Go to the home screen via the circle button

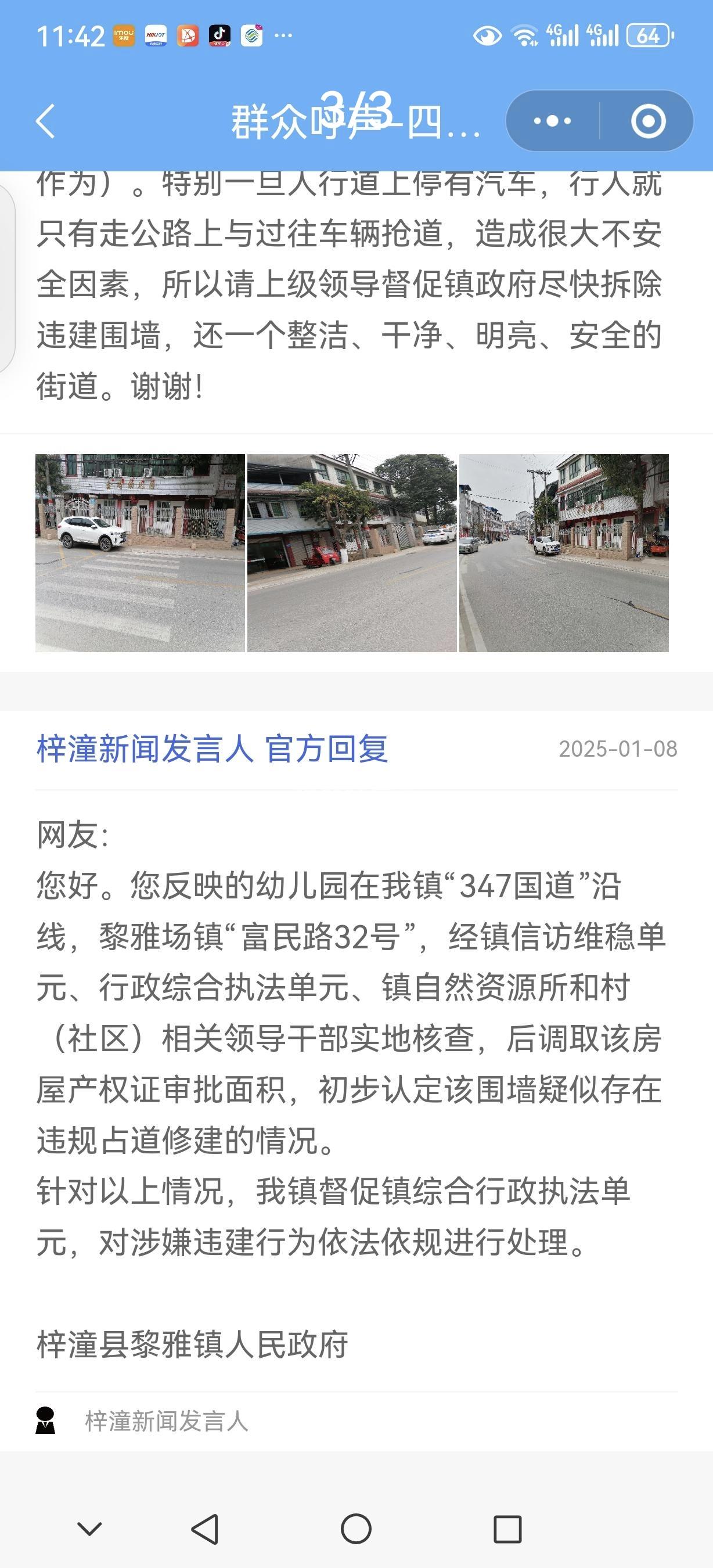pyautogui.click(x=356, y=1529)
